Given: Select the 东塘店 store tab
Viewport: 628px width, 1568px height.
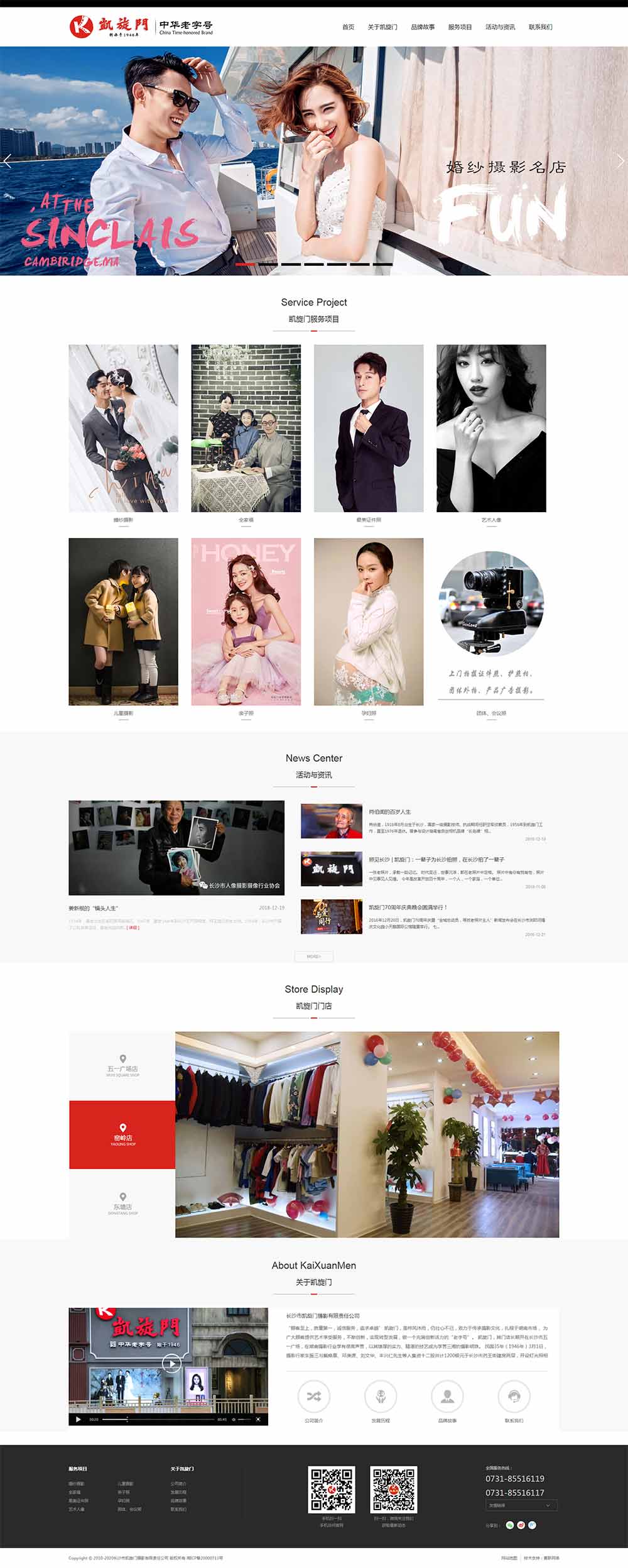Looking at the screenshot, I should coord(122,1203).
